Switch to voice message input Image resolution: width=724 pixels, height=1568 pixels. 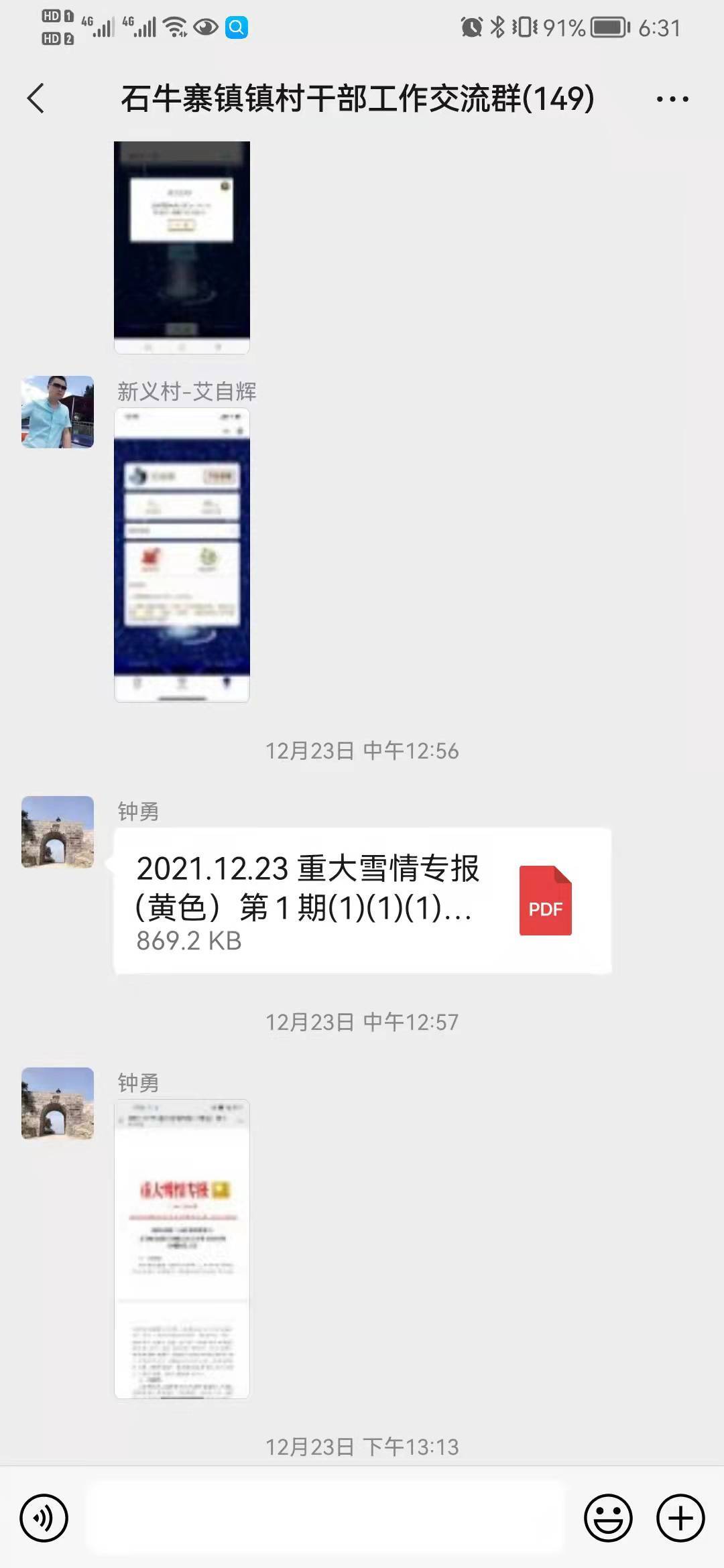coord(44,1518)
